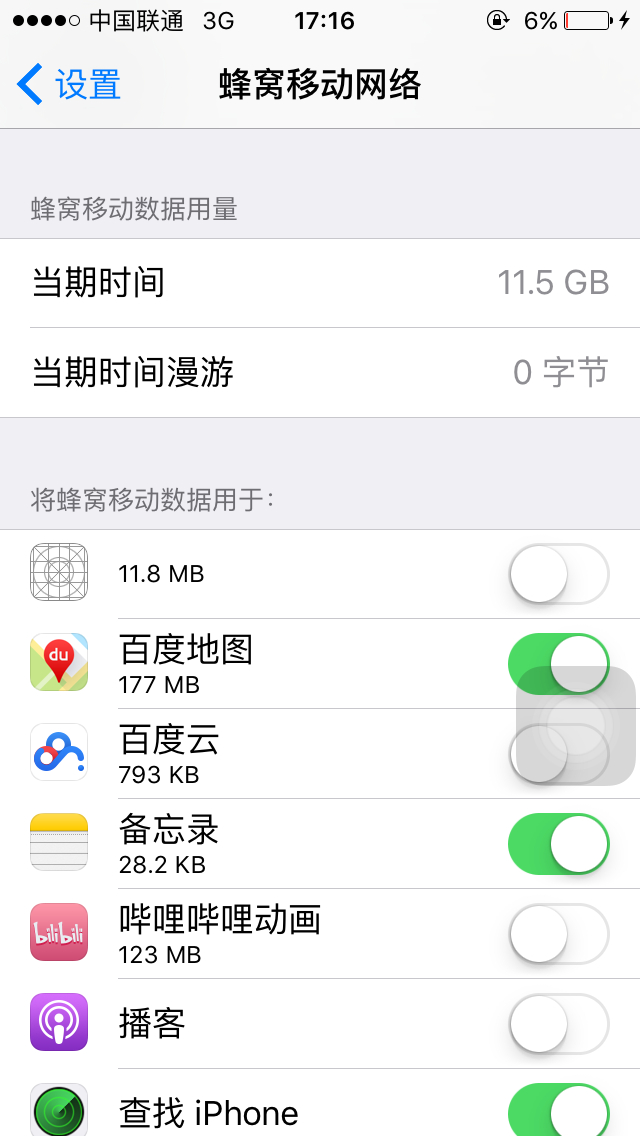
Task: Enable cellular data for the 11.8 MB app
Action: coord(558,574)
